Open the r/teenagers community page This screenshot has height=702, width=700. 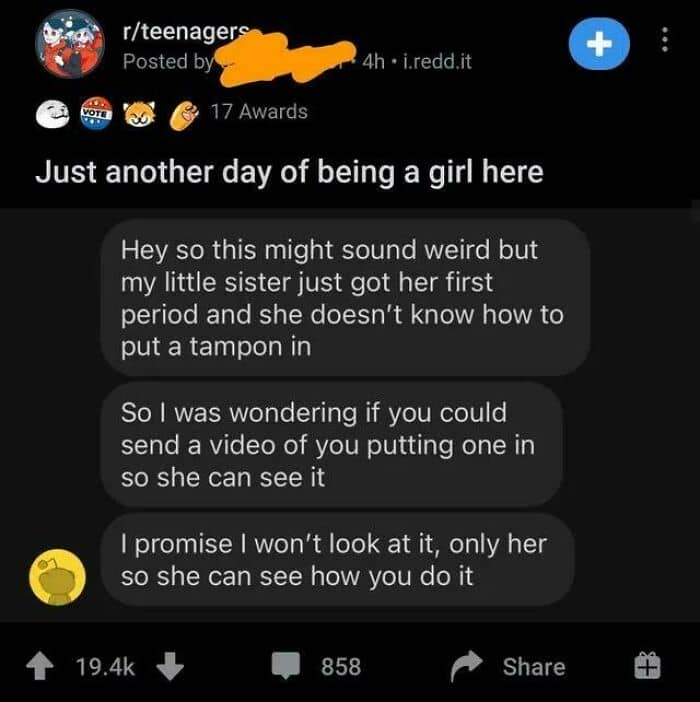[x=186, y=31]
